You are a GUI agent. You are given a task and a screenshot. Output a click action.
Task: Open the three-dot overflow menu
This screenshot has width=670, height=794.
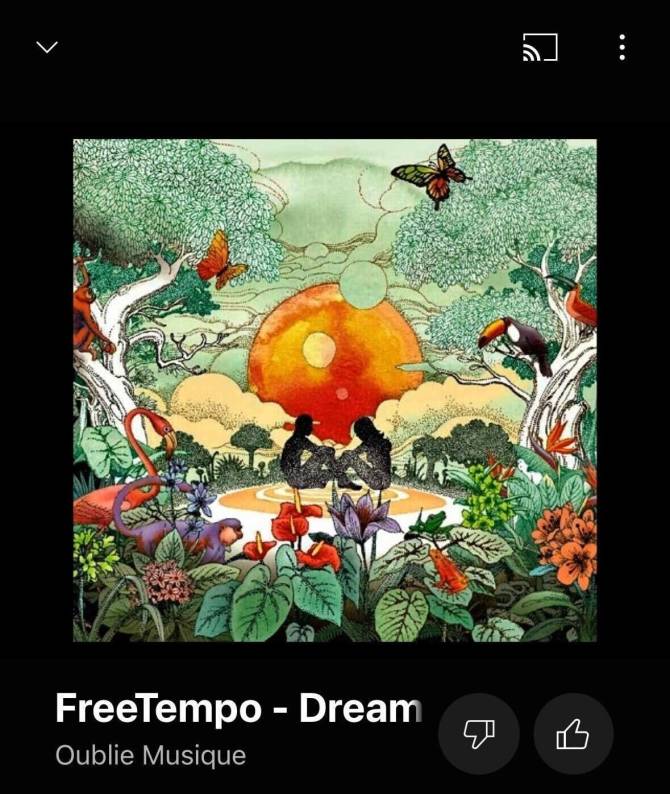[622, 47]
